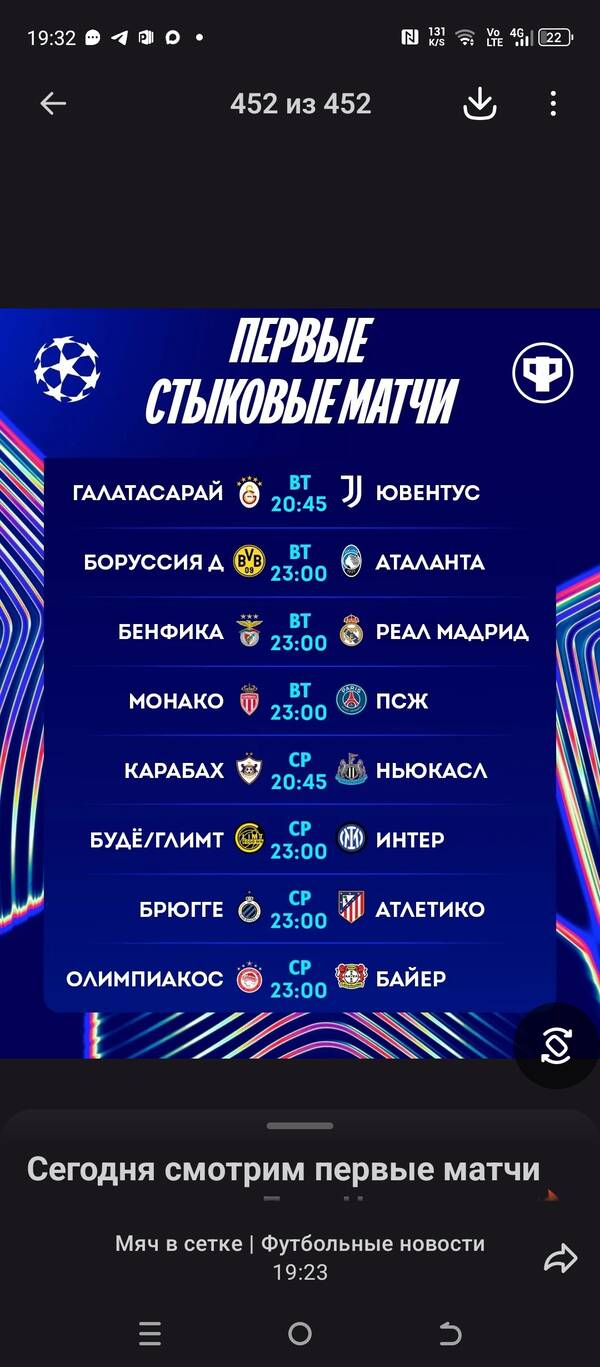The image size is (600, 1367).
Task: Download the current image
Action: tap(480, 103)
